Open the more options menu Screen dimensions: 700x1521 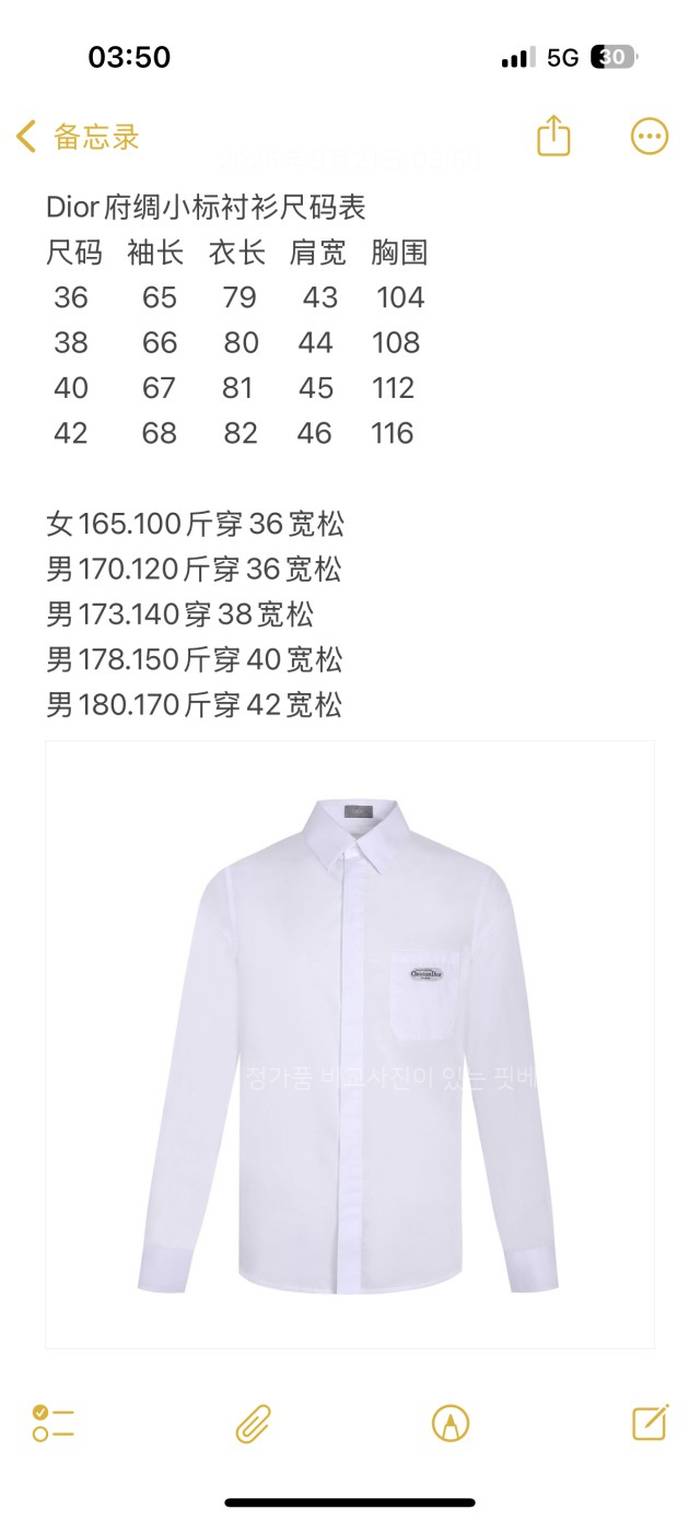[649, 137]
